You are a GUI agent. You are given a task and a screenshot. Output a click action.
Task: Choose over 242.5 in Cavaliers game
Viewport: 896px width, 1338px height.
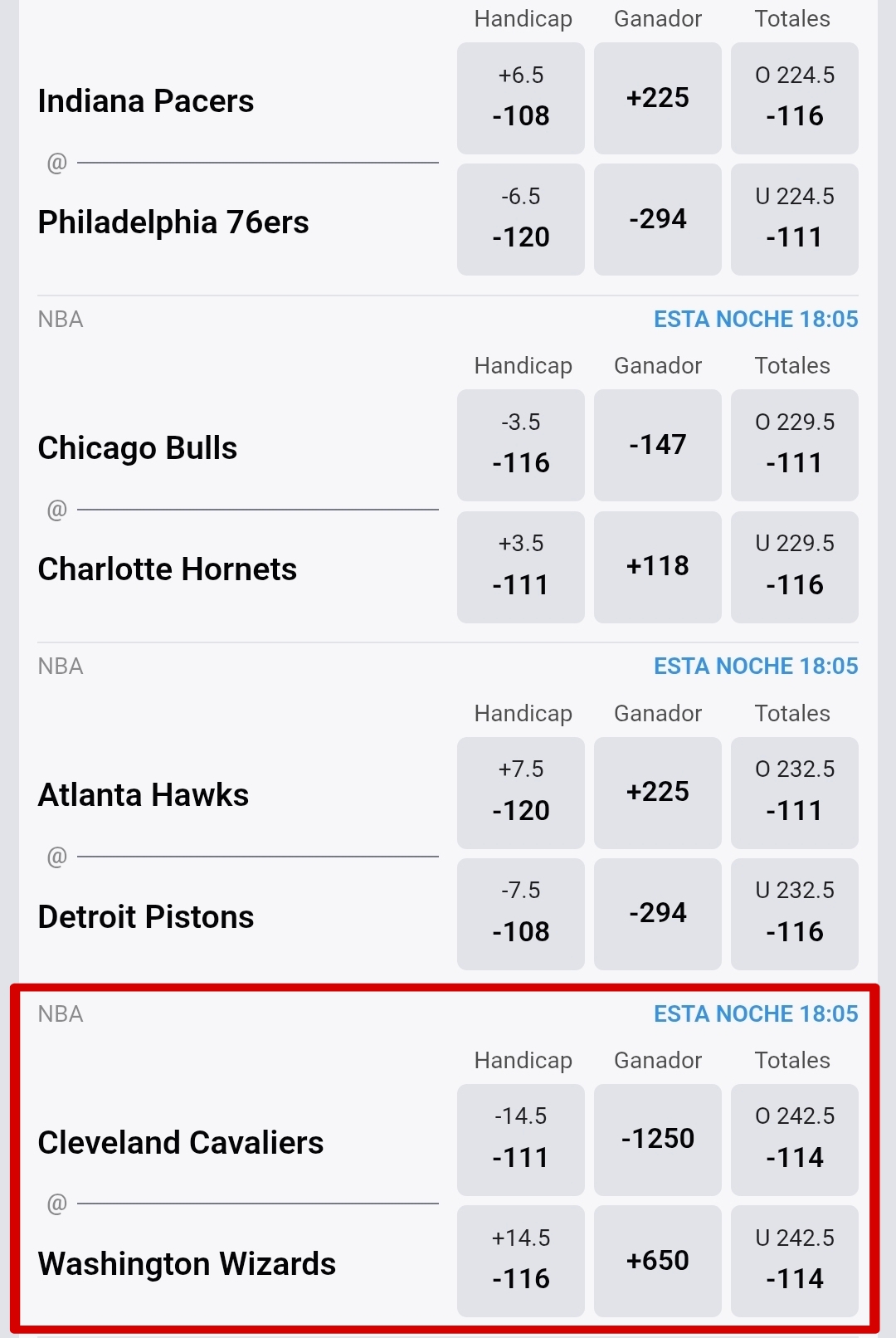click(794, 1139)
